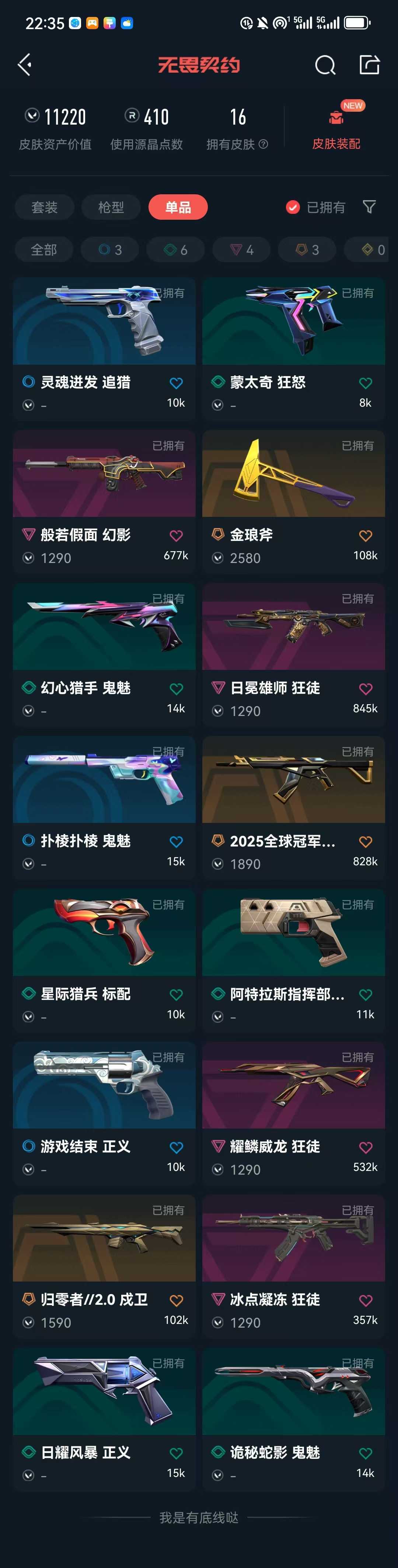398x1568 pixels.
Task: Like the 般若假面 幻影 skin
Action: click(x=176, y=536)
